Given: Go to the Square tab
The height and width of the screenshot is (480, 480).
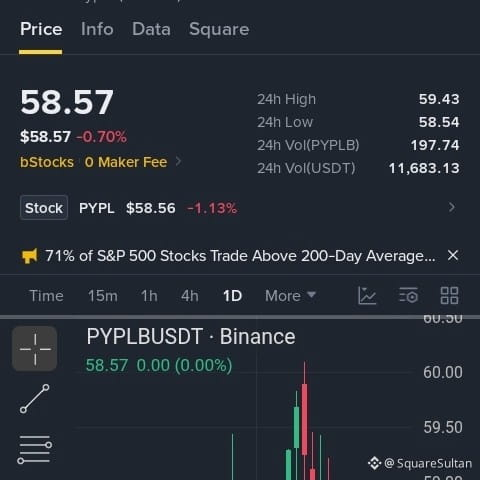Looking at the screenshot, I should tap(219, 30).
